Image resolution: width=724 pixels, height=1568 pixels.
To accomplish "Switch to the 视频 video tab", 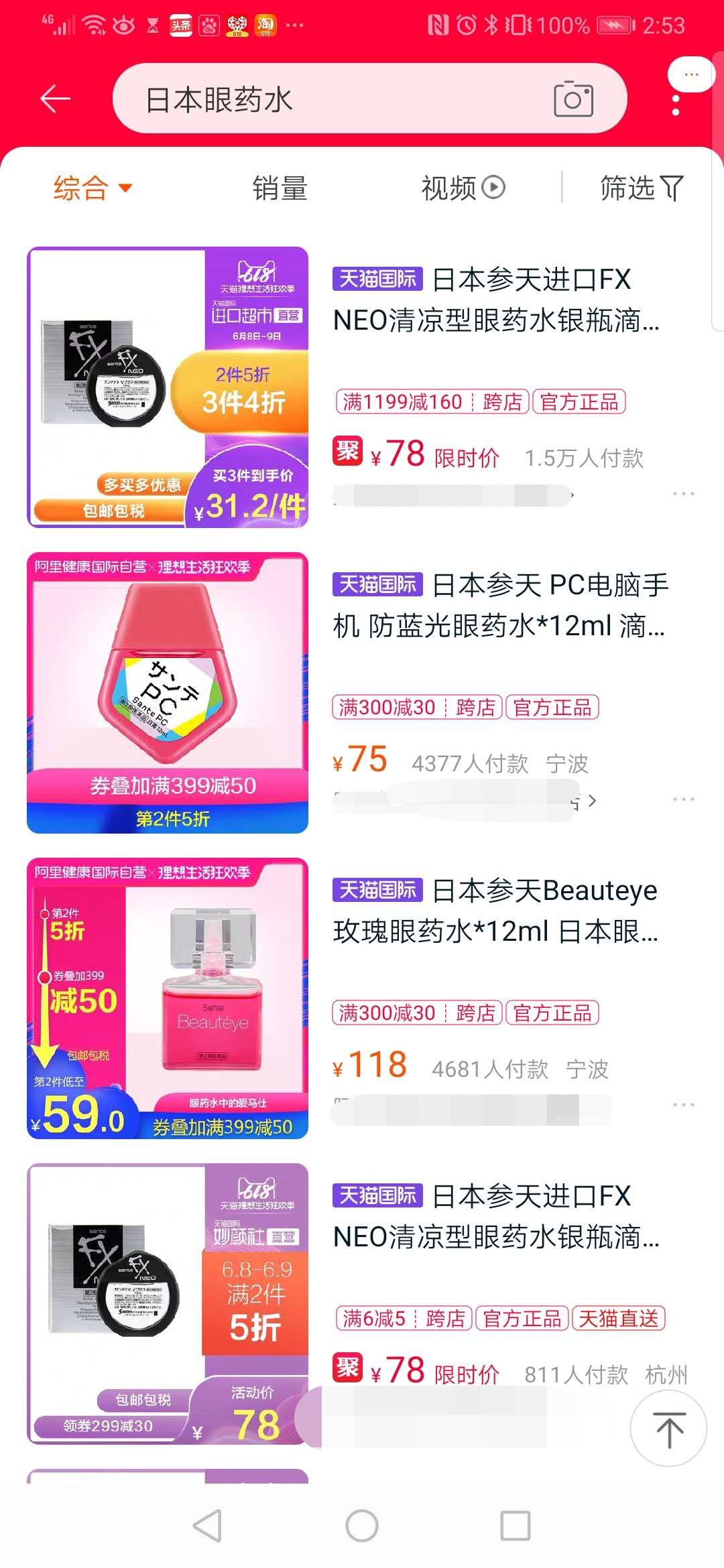I will coord(450,188).
